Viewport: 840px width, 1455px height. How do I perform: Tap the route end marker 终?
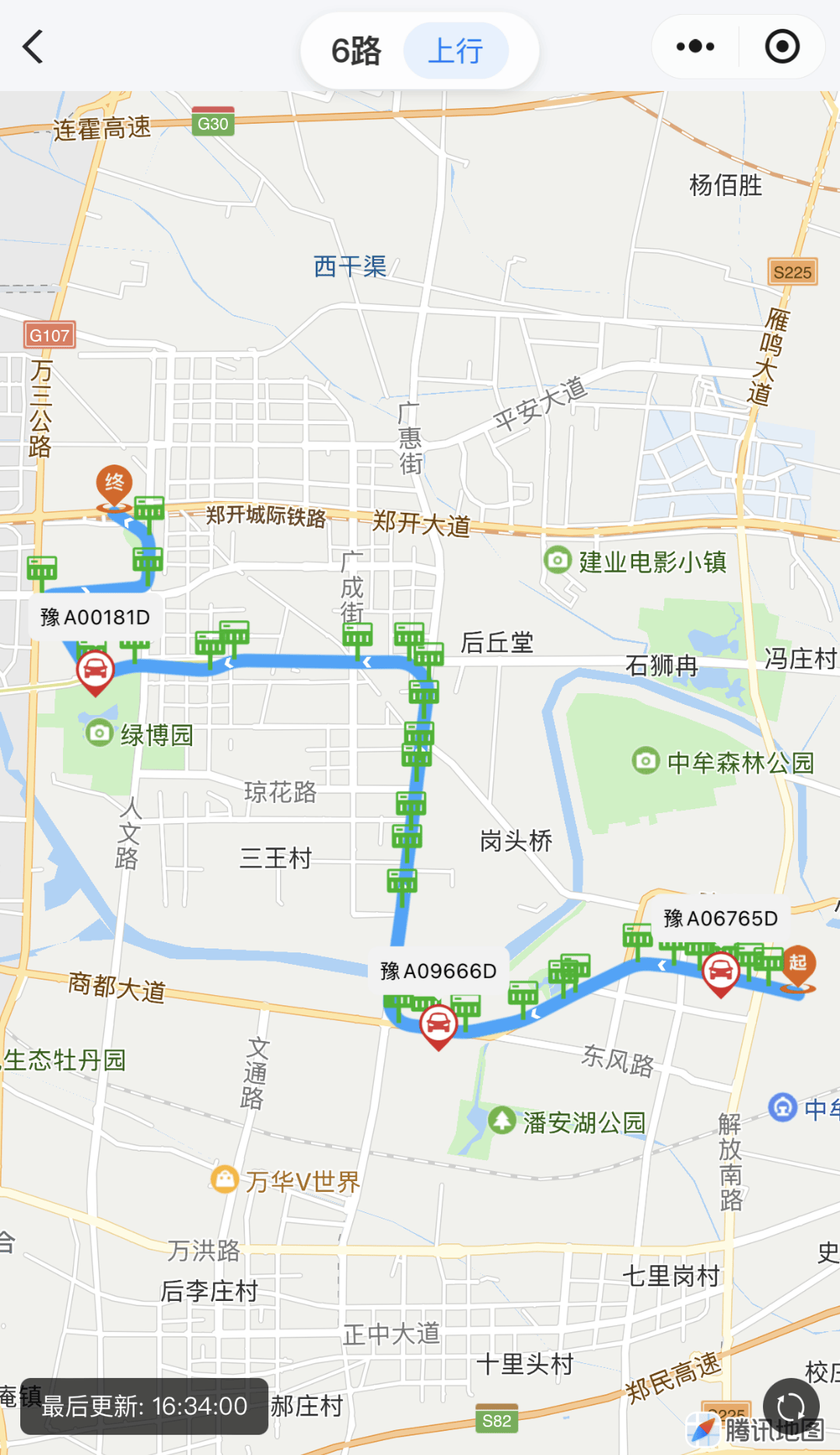(114, 486)
